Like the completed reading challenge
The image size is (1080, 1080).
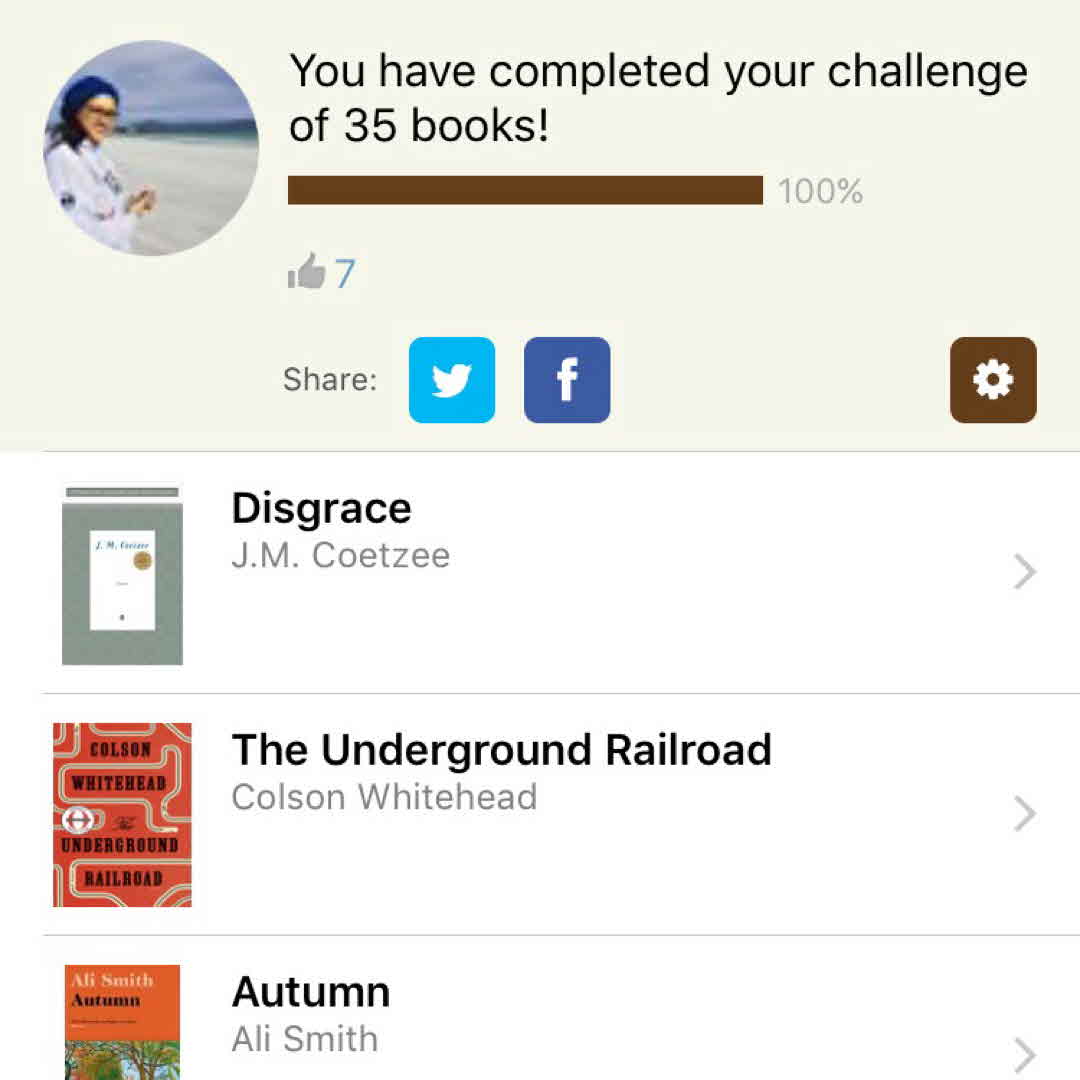point(308,272)
